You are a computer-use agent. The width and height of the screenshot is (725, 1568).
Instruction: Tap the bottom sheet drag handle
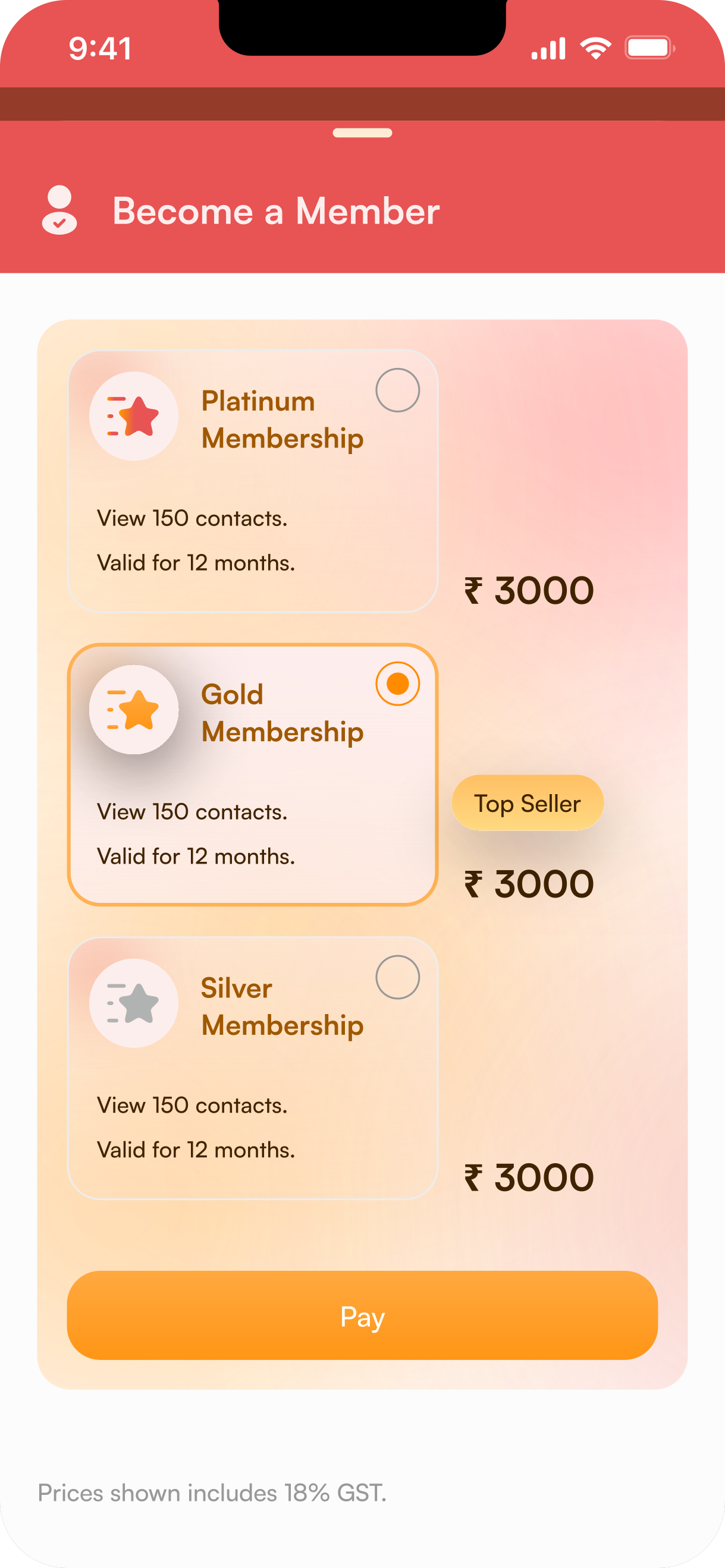[x=363, y=133]
